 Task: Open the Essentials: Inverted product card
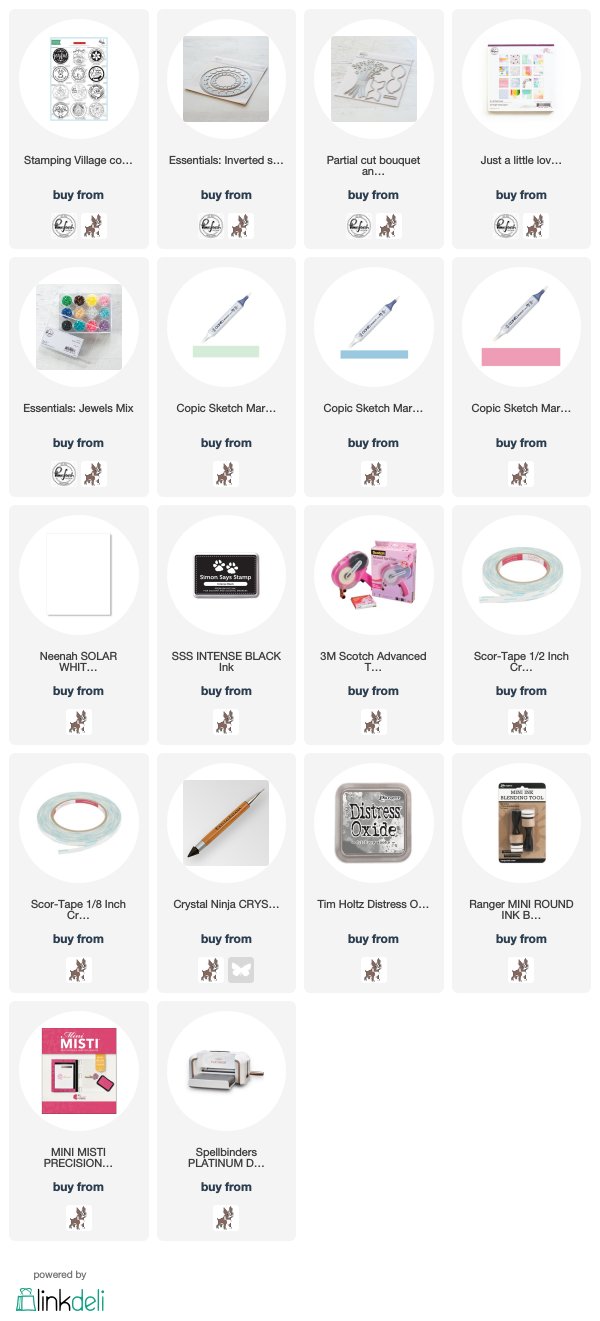point(226,129)
